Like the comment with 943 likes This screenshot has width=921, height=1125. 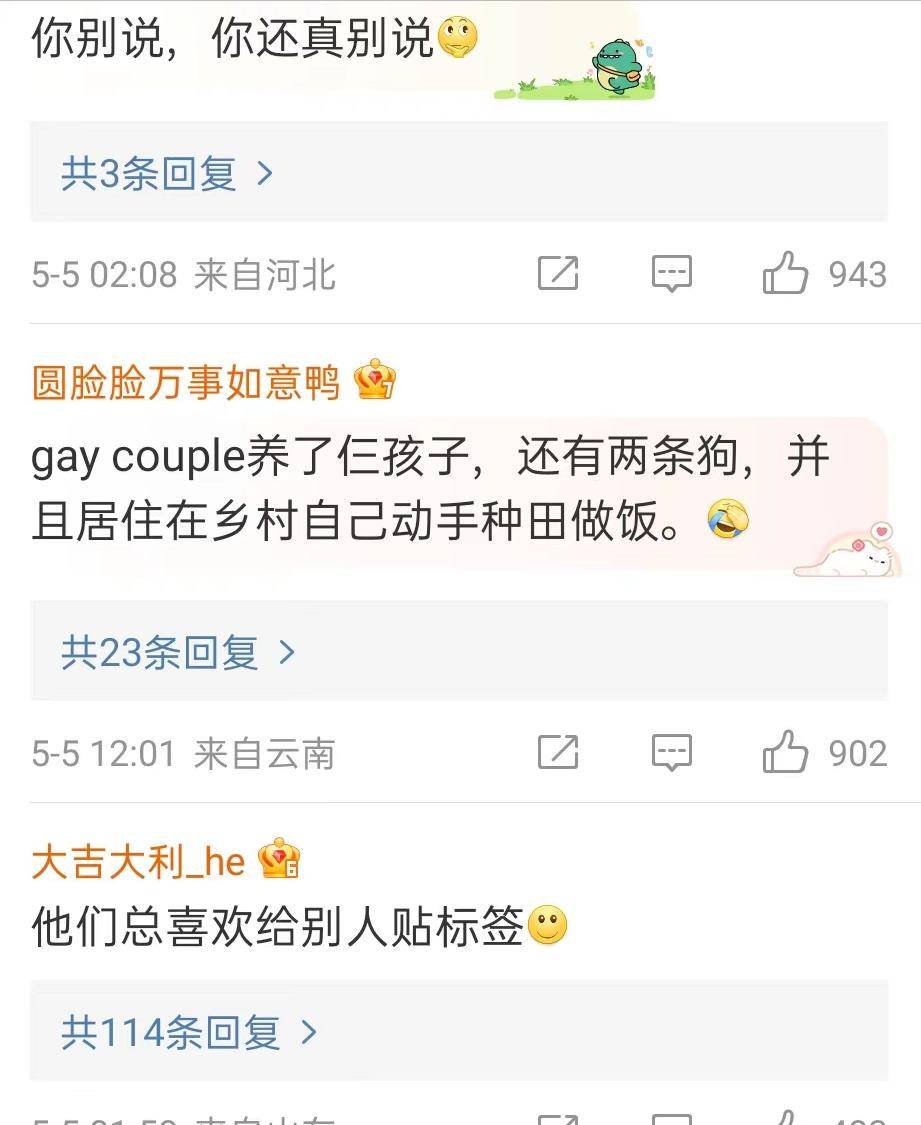coord(785,273)
